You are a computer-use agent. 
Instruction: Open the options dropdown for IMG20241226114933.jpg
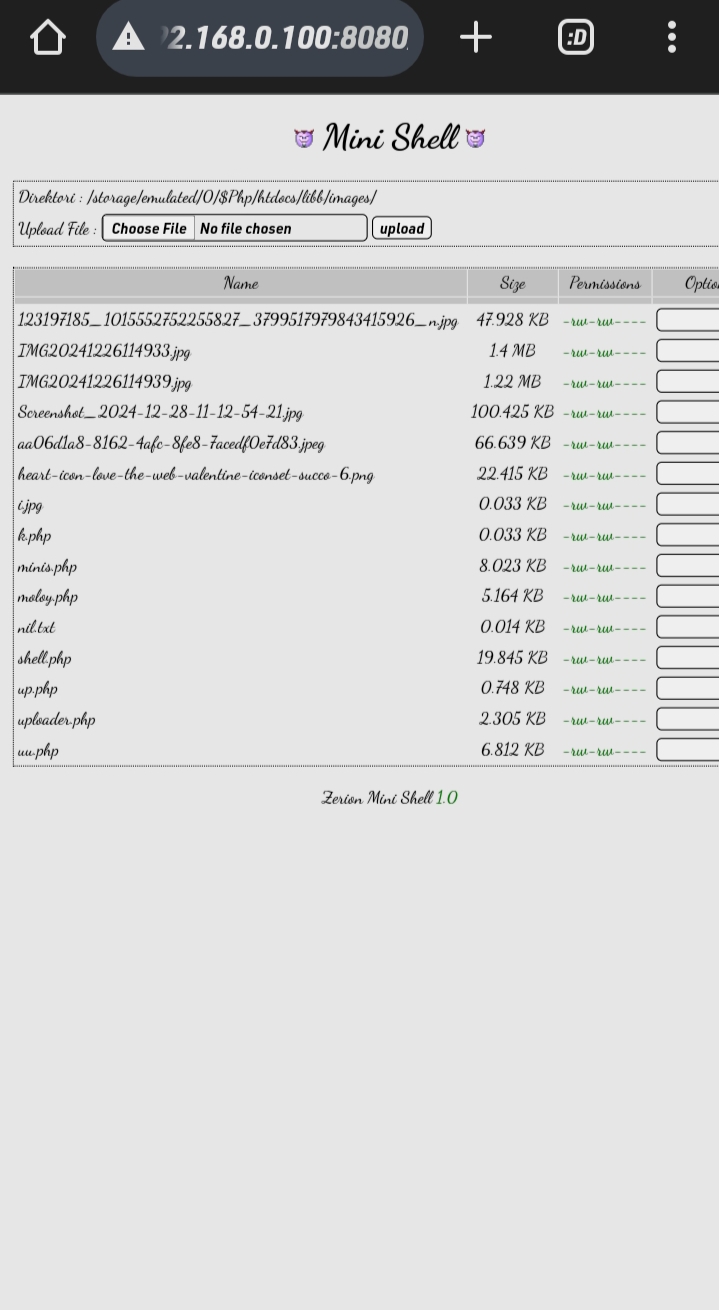(x=688, y=351)
